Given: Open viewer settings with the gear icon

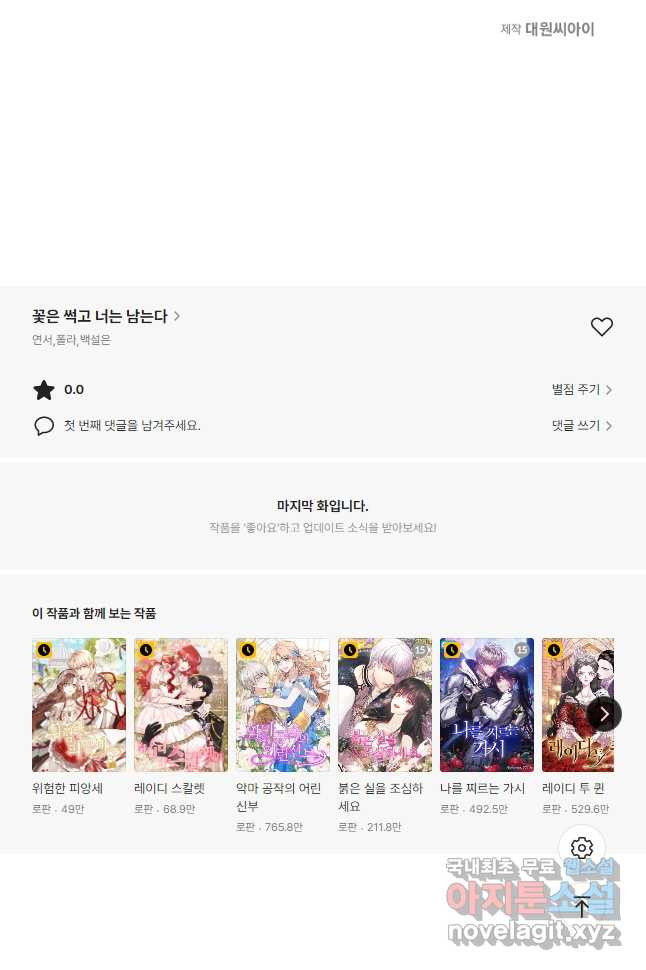Looking at the screenshot, I should point(582,849).
